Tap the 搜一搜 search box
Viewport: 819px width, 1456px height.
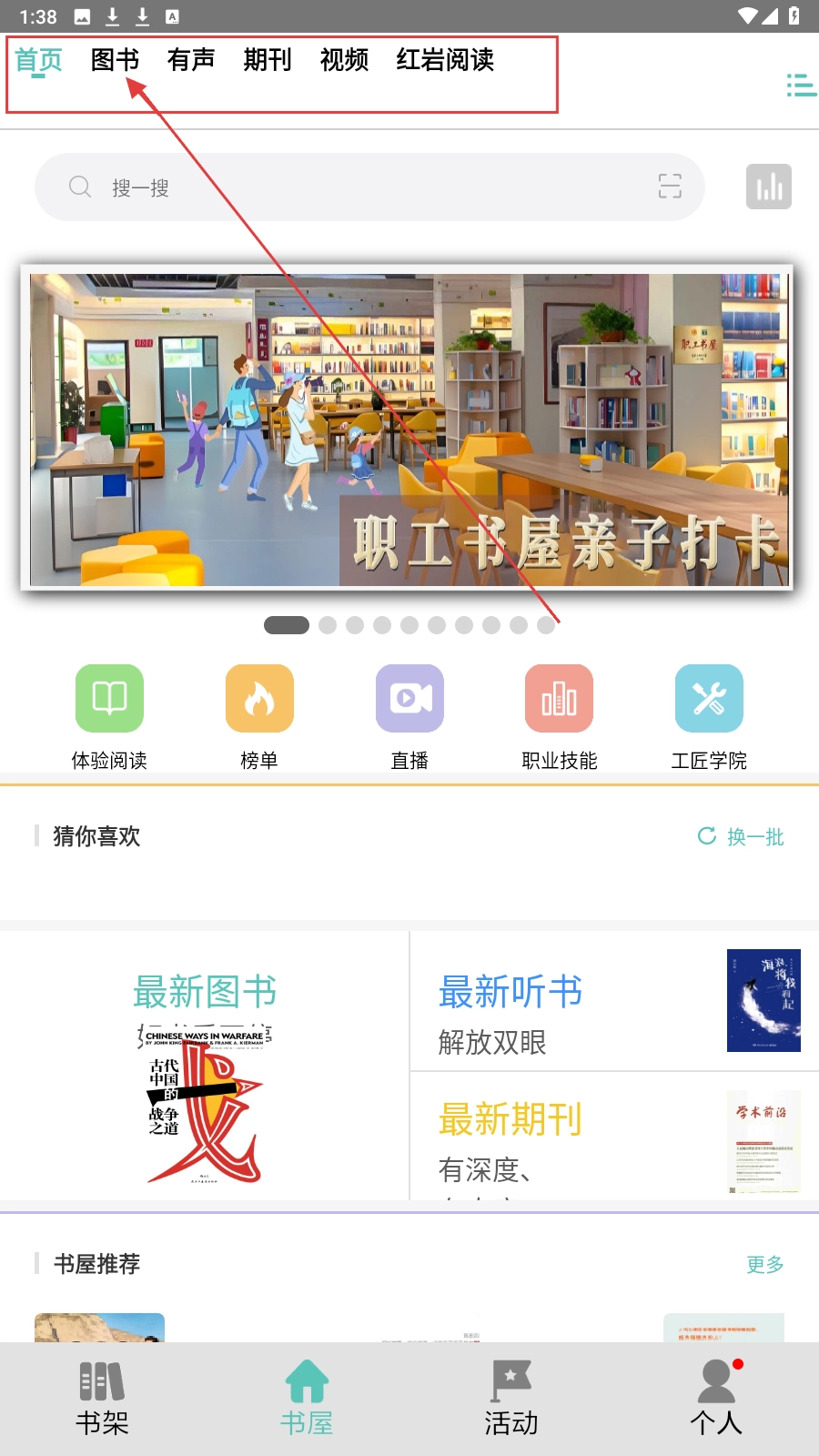pyautogui.click(x=364, y=187)
